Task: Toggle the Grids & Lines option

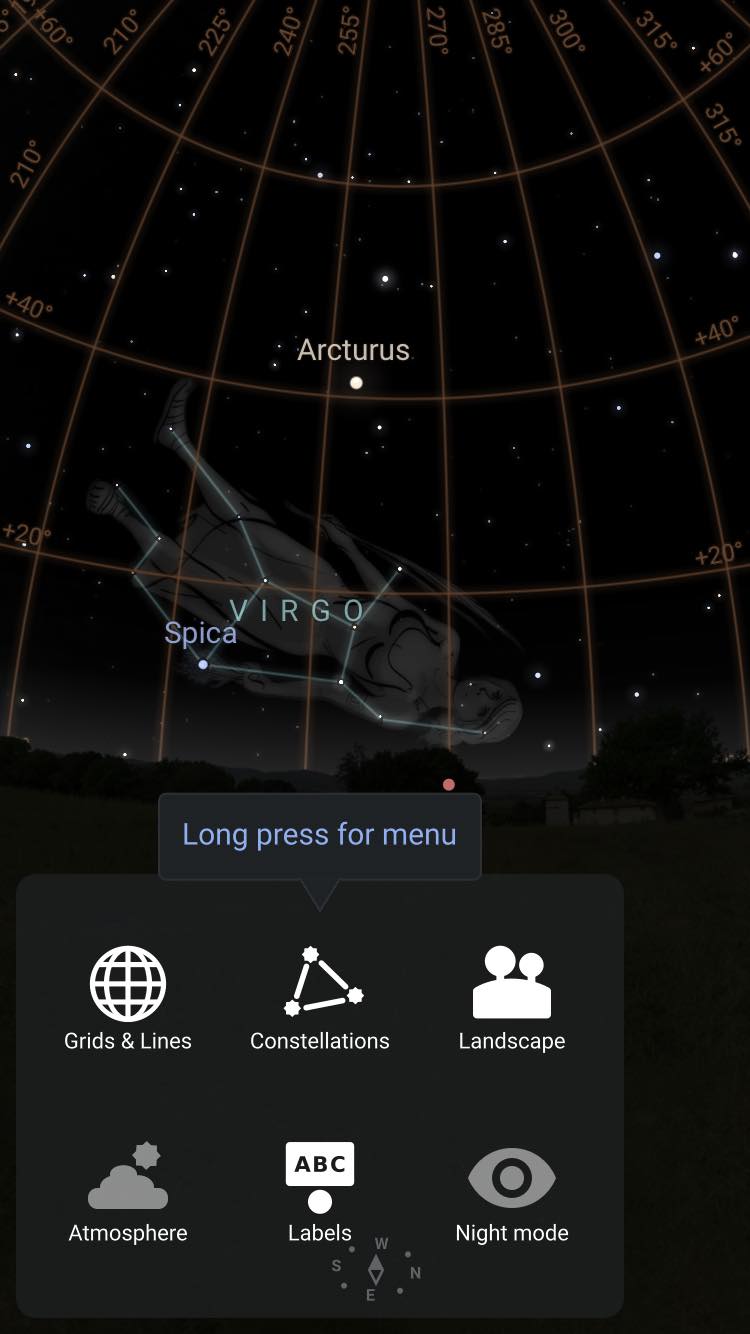Action: point(128,998)
